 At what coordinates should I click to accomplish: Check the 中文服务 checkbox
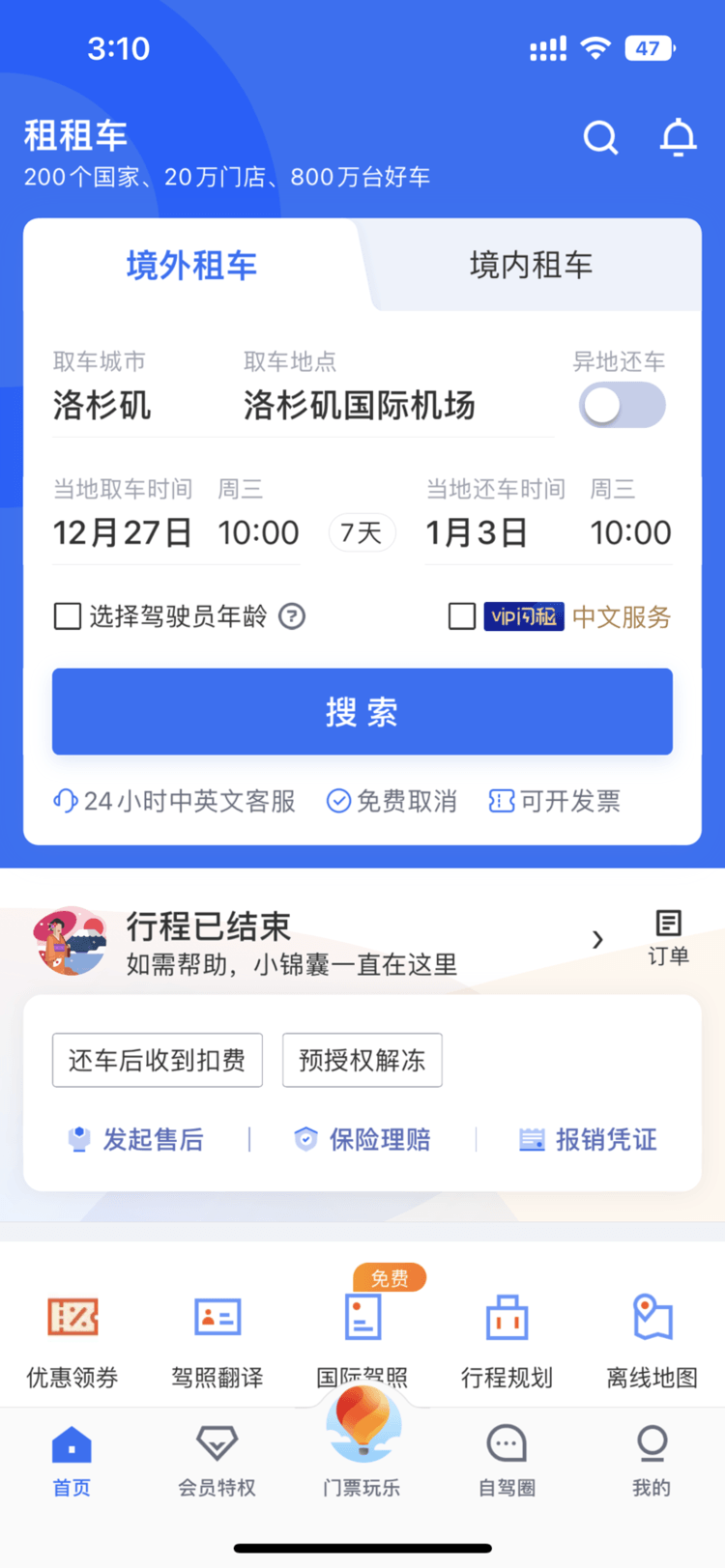point(462,616)
